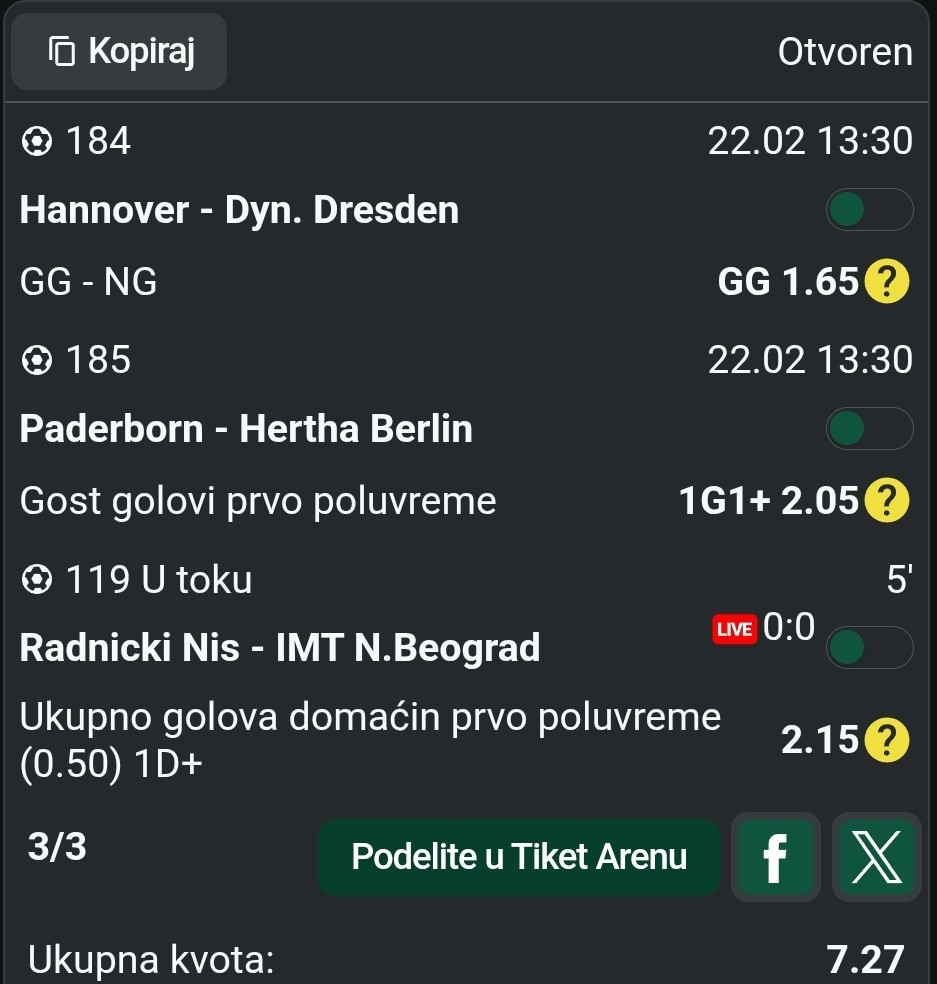Toggle switch for Paderborn - Hertha Berlin

point(868,429)
